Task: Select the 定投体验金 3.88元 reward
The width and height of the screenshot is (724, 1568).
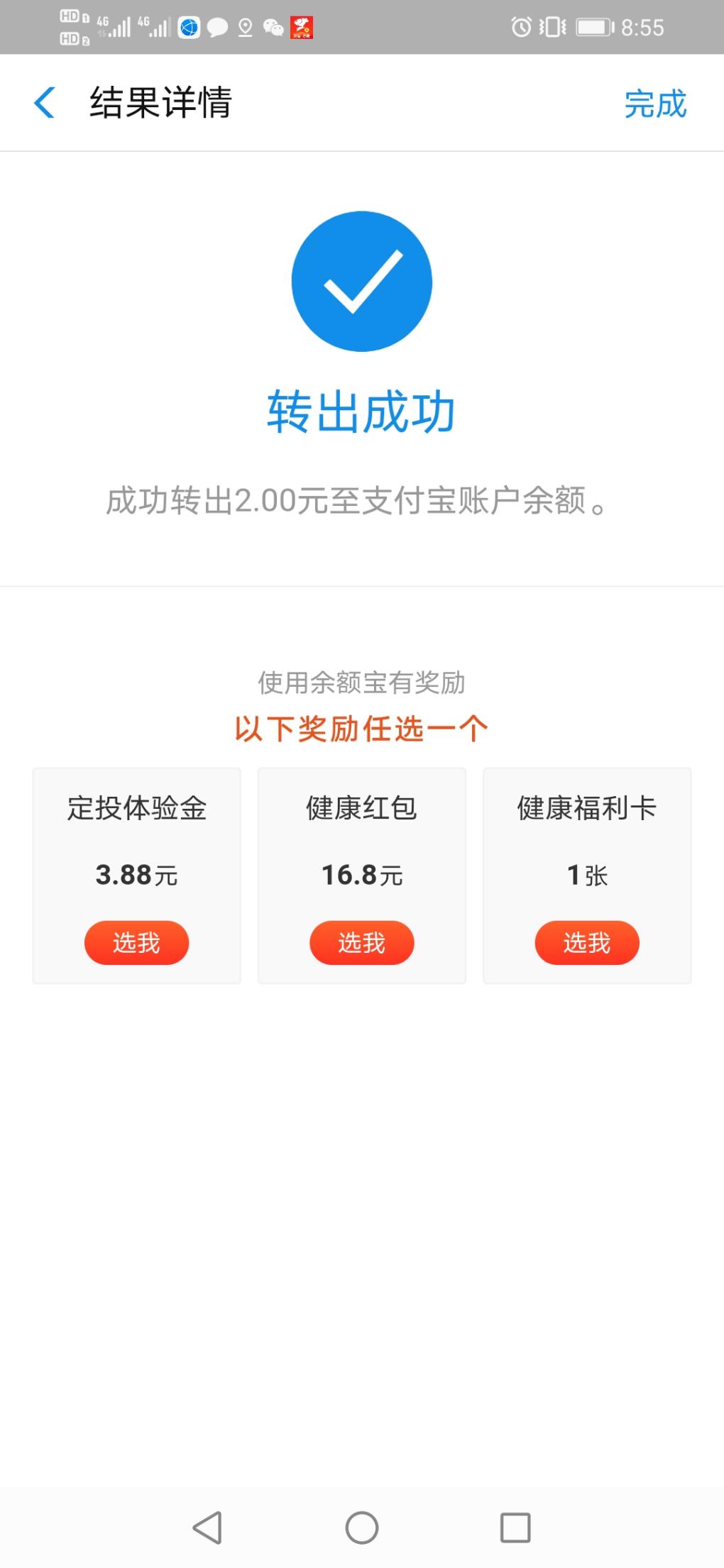Action: tap(136, 942)
